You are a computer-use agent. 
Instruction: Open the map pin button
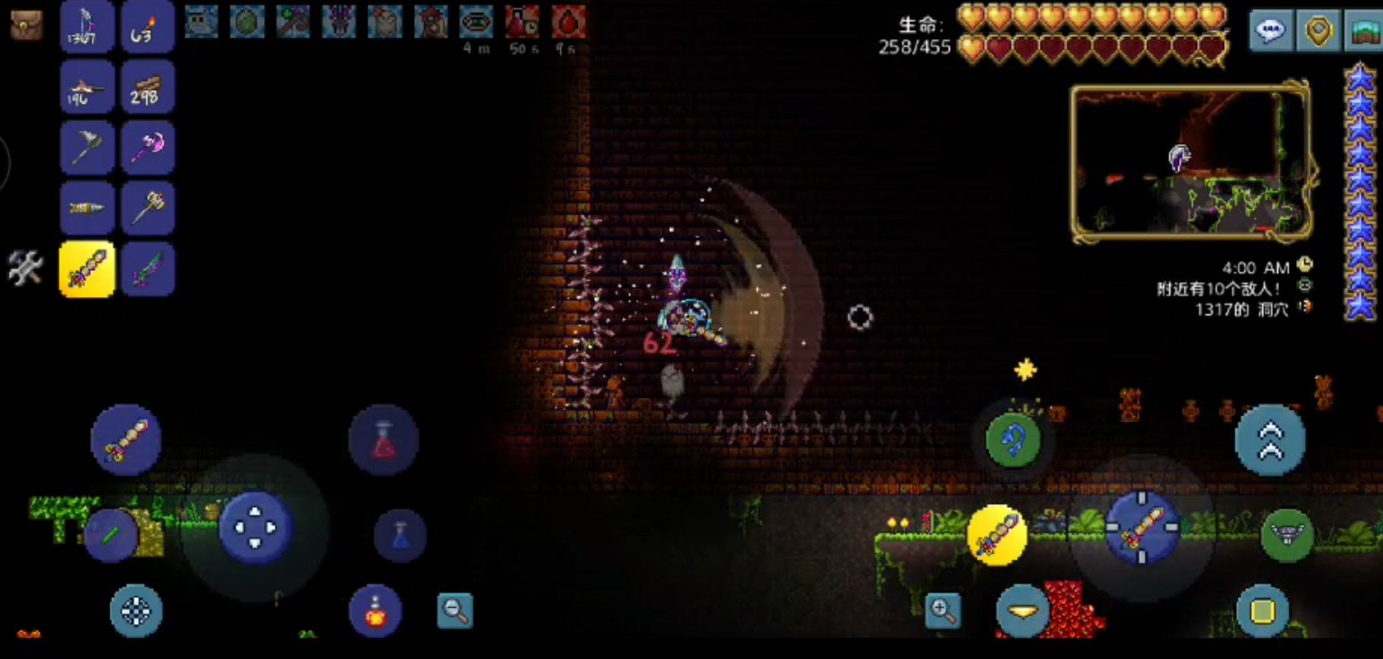[1319, 31]
